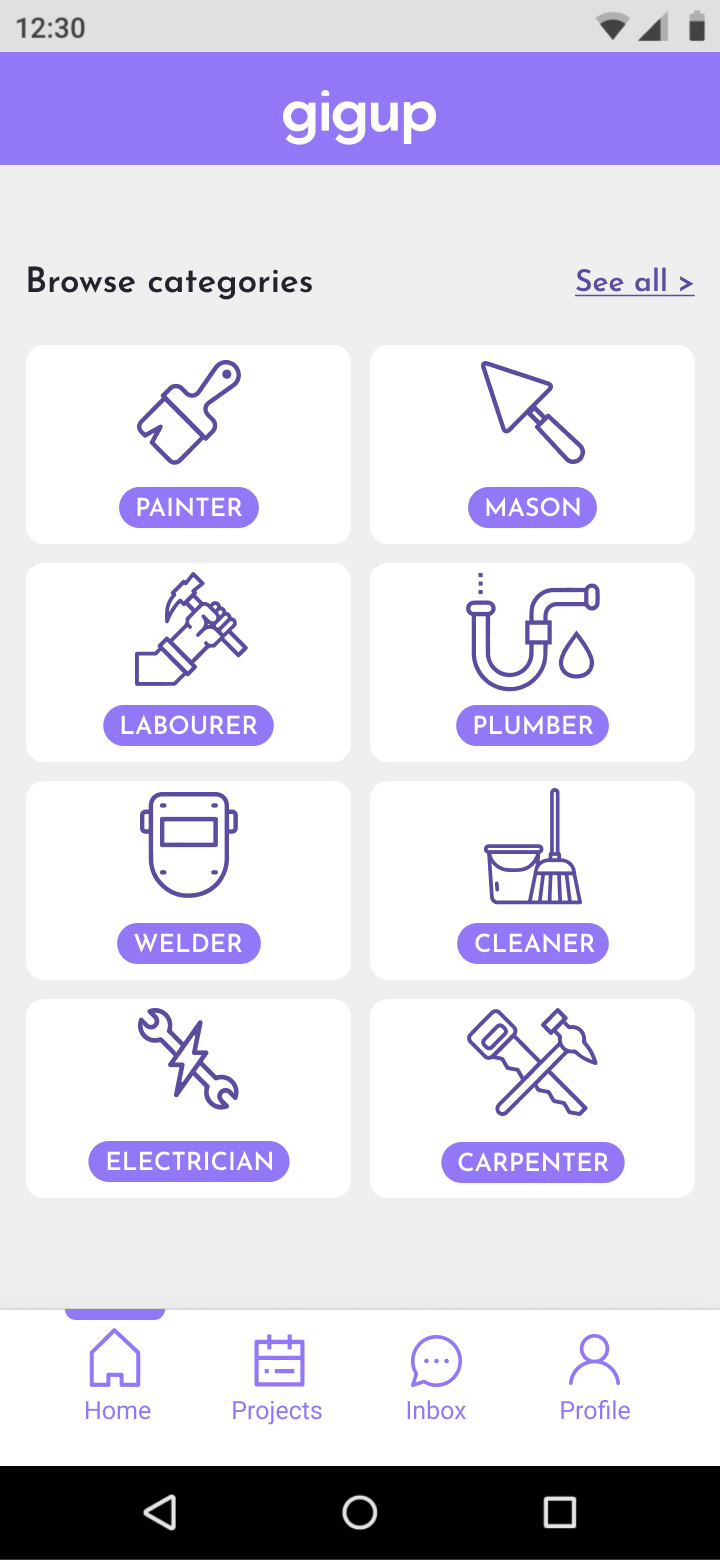Select the Painter category card

click(x=188, y=444)
